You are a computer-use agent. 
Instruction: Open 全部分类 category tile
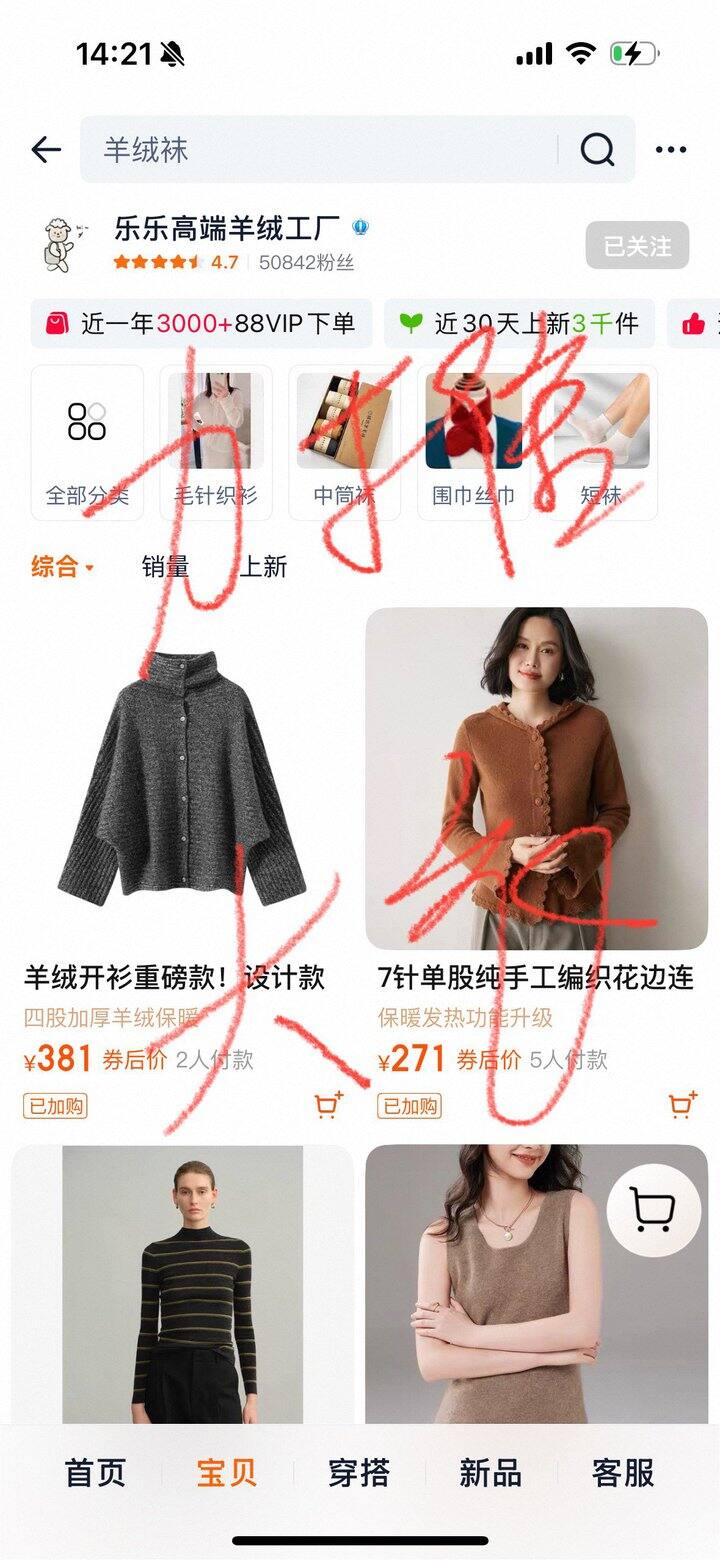pos(87,442)
